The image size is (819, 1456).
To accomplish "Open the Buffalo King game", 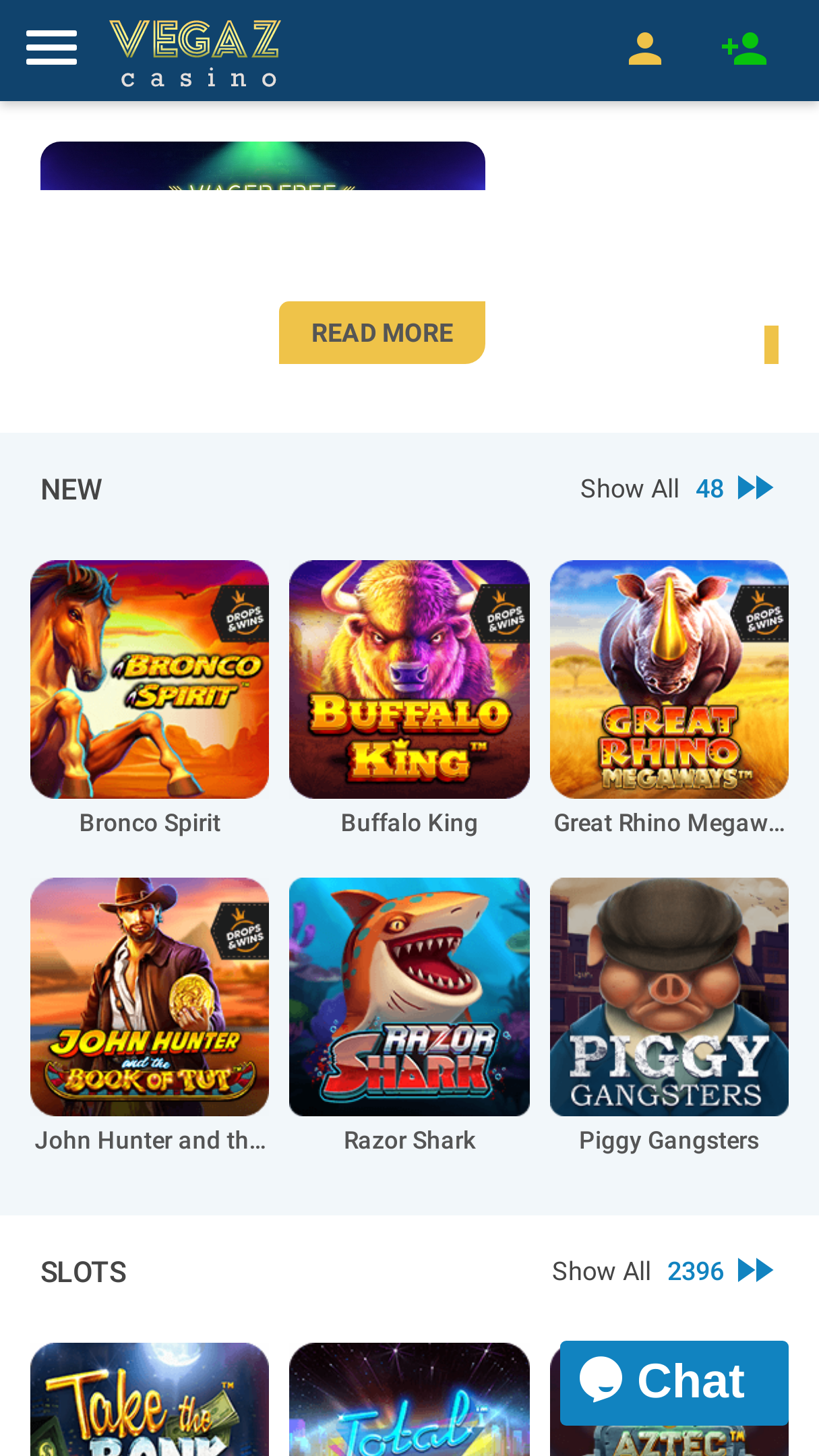I will tap(409, 679).
